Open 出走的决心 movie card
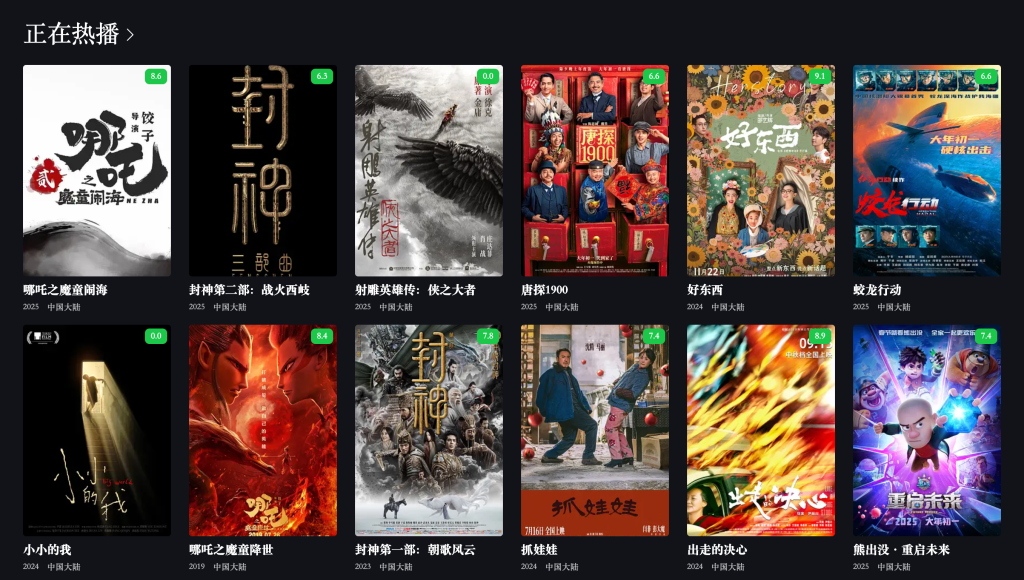The image size is (1024, 580). [761, 430]
